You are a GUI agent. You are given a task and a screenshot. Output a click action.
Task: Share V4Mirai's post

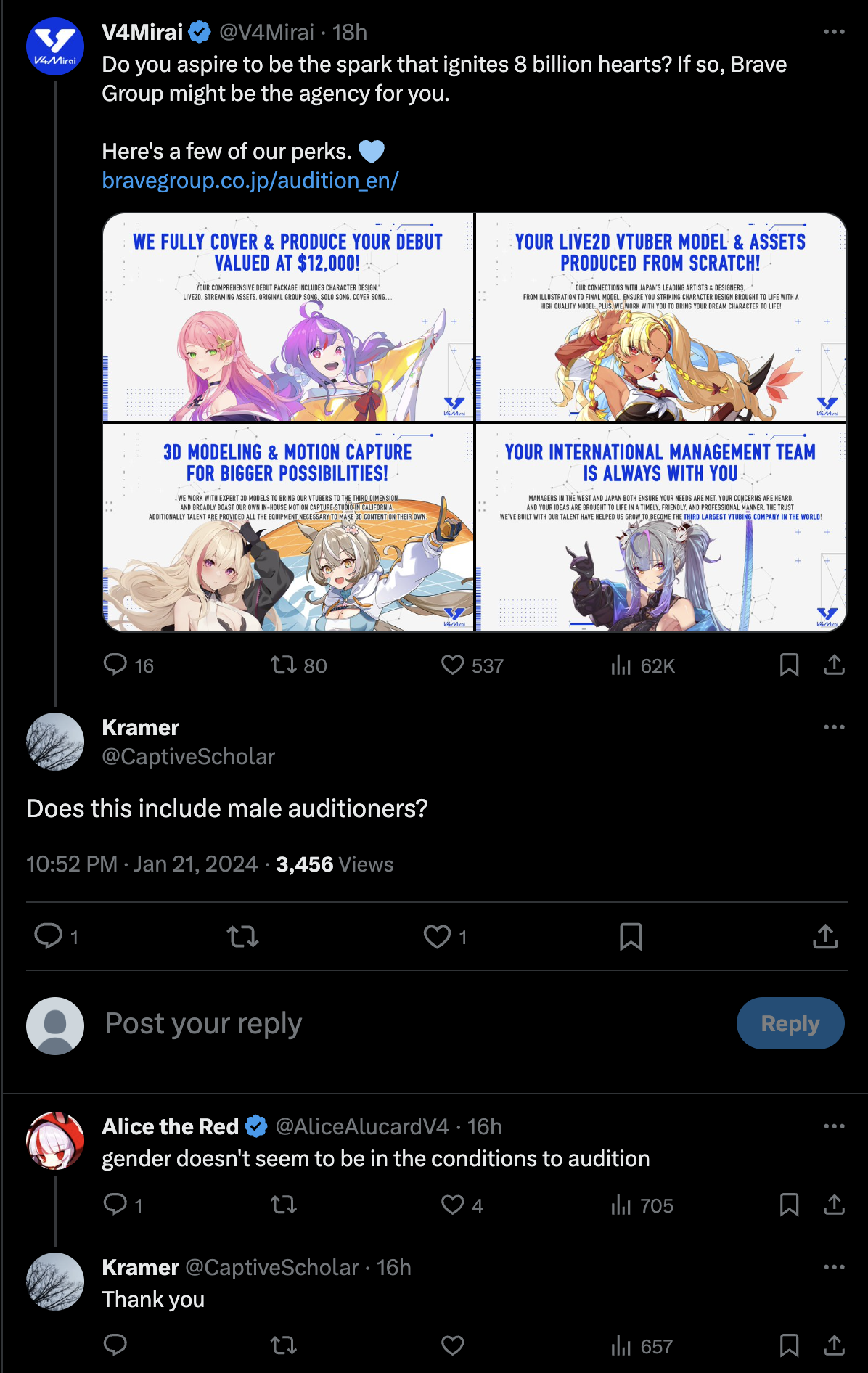tap(834, 665)
